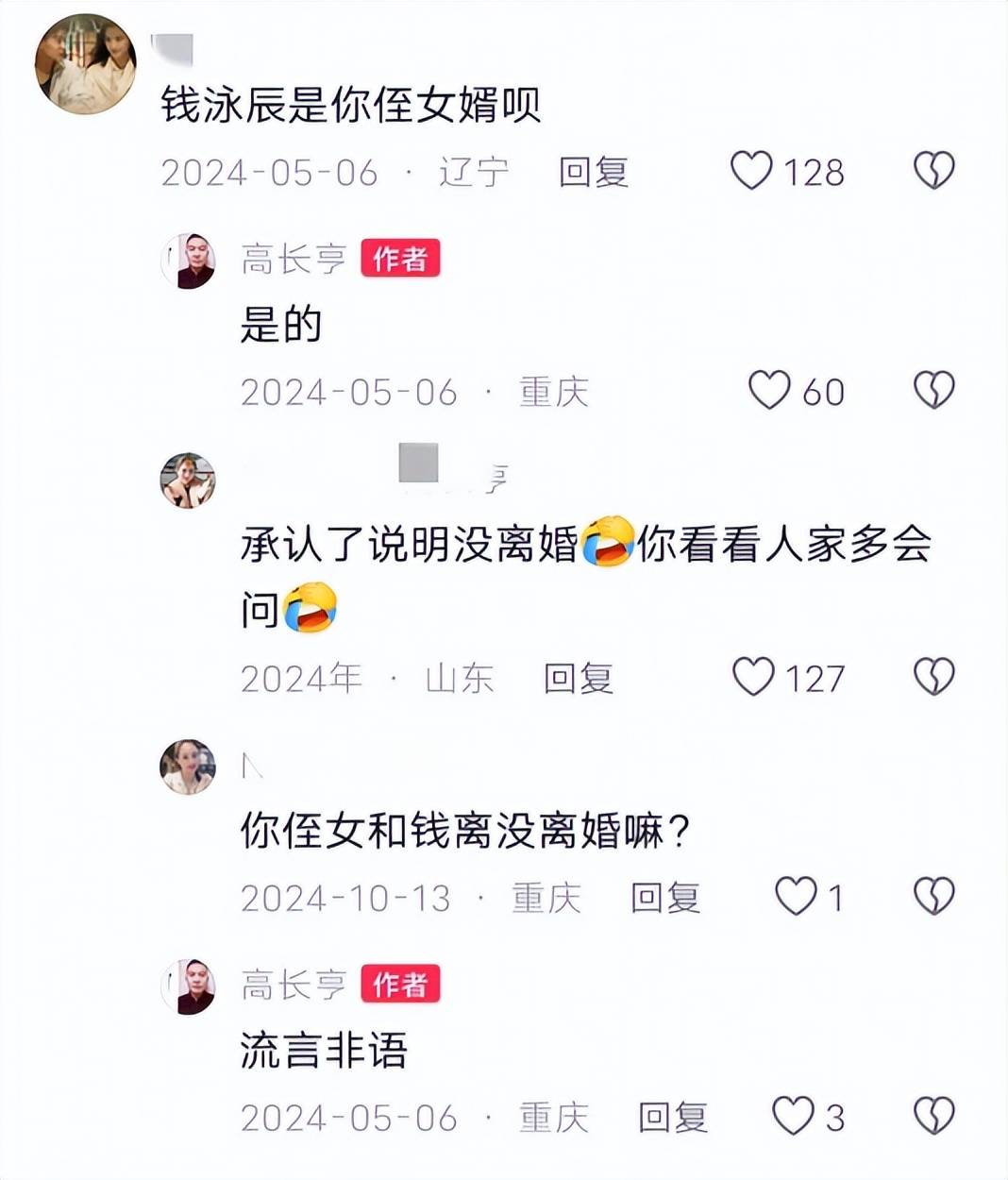Like the comment '承认了说明没离婚'
Screen dimensions: 1008x1180
click(753, 677)
